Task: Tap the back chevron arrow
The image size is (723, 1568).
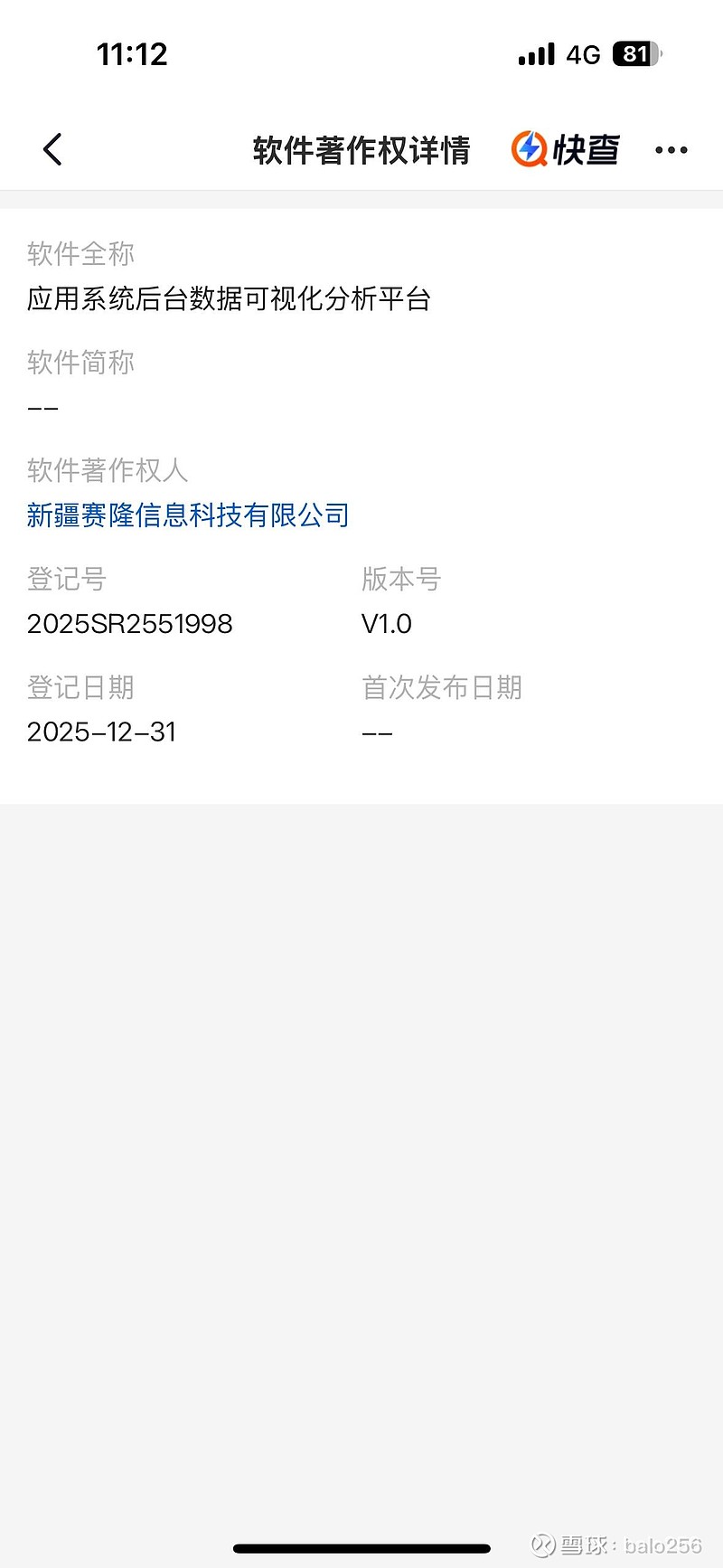Action: (x=52, y=149)
